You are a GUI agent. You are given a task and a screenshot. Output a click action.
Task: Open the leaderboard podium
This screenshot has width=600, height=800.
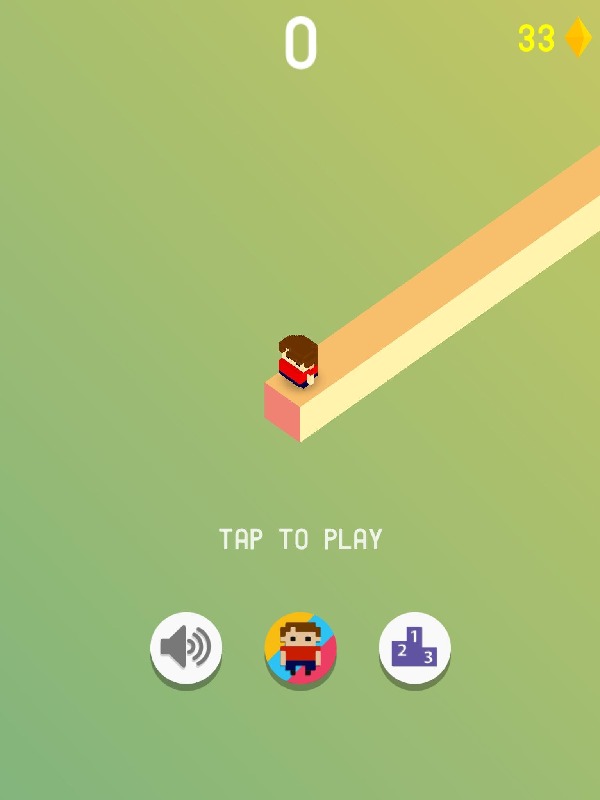(414, 648)
